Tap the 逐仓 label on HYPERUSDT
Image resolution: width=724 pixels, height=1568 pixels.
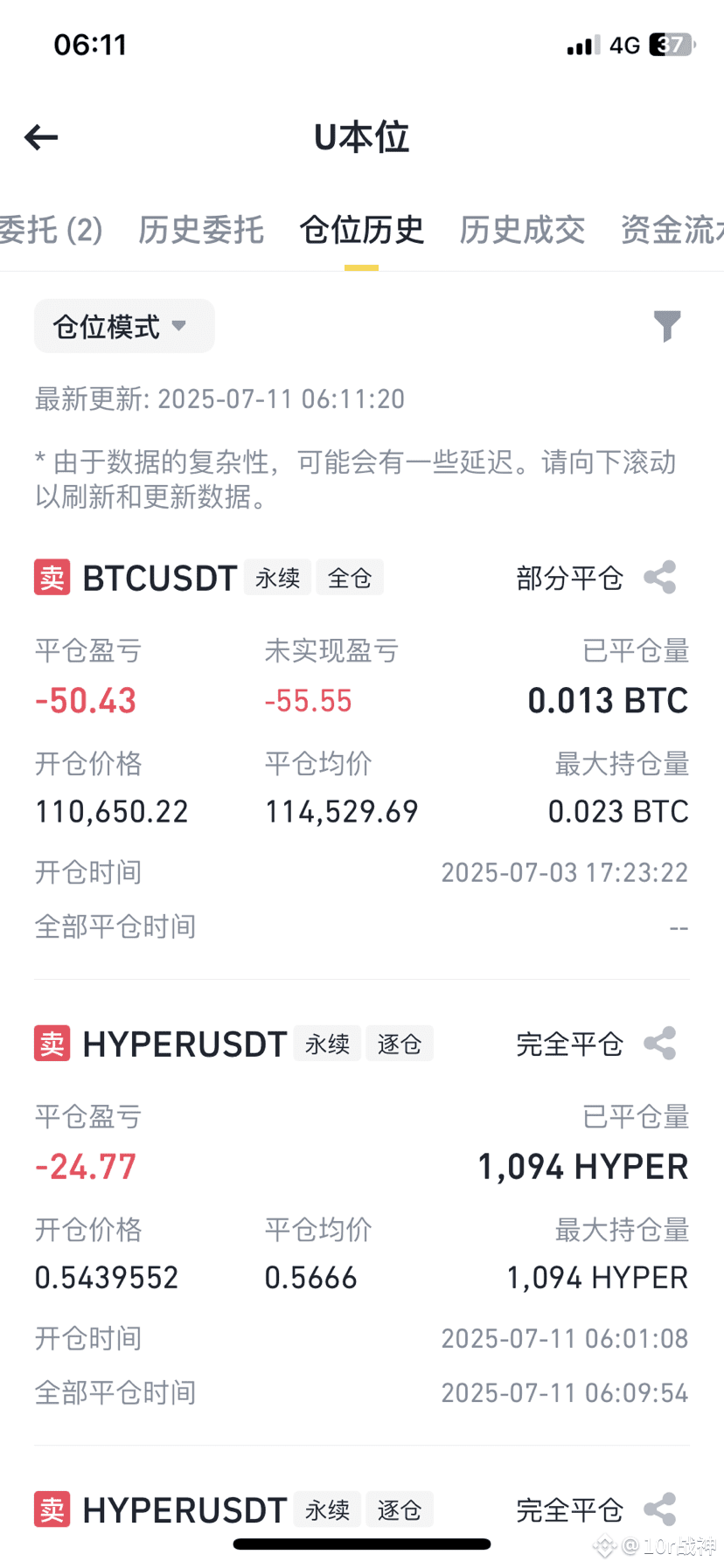coord(400,1042)
